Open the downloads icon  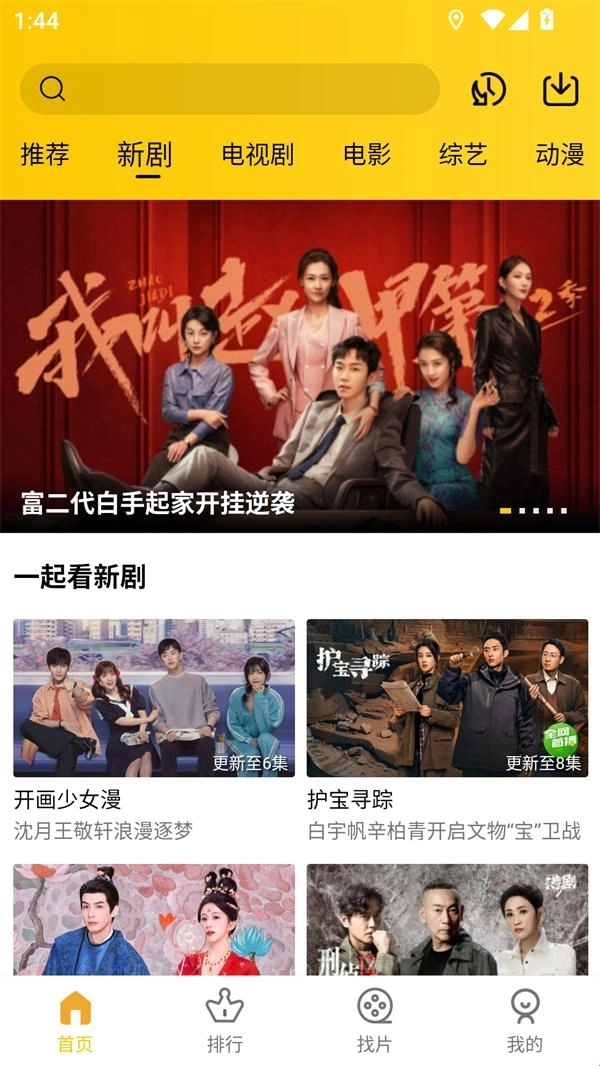click(x=561, y=90)
